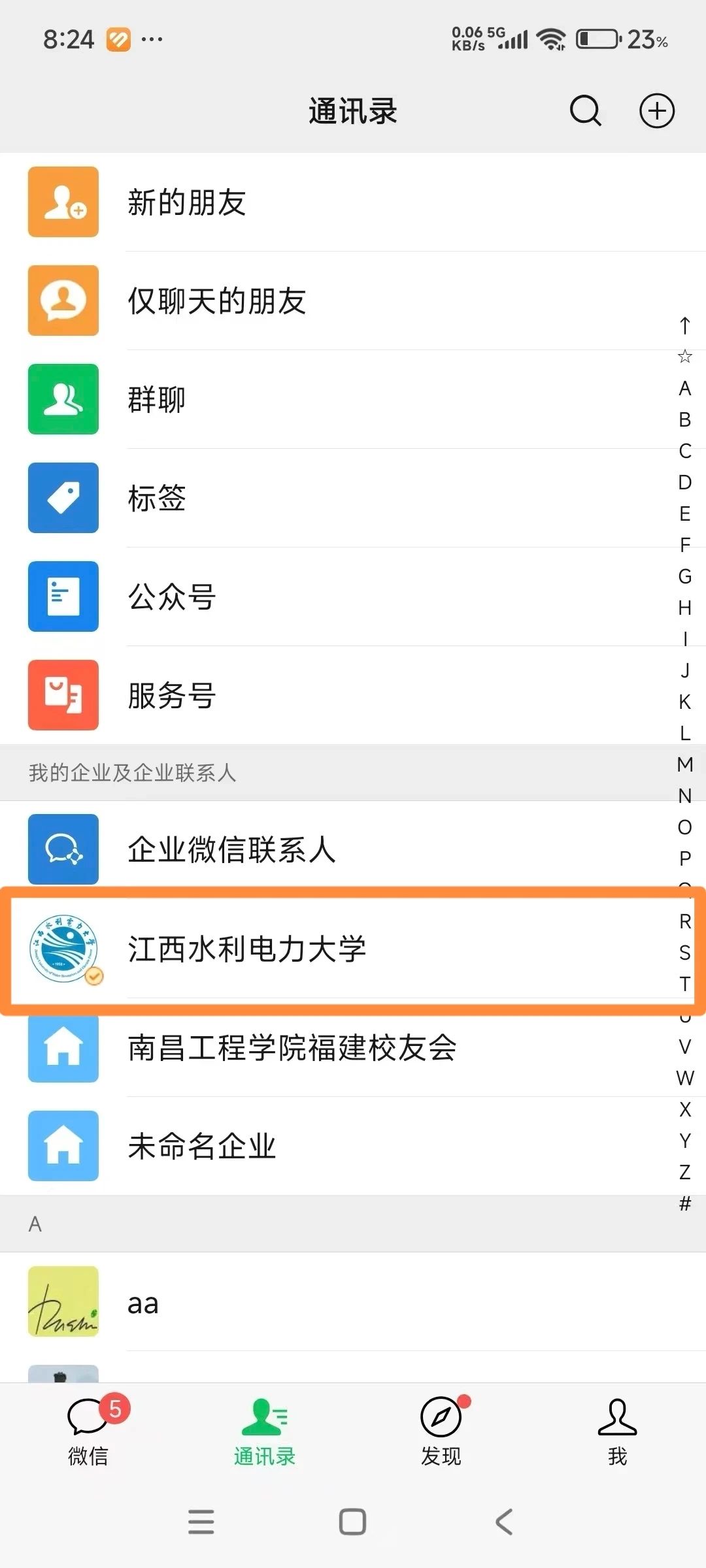Open 未命名企业 entry
Screen dimensions: 706x1568
click(353, 1146)
